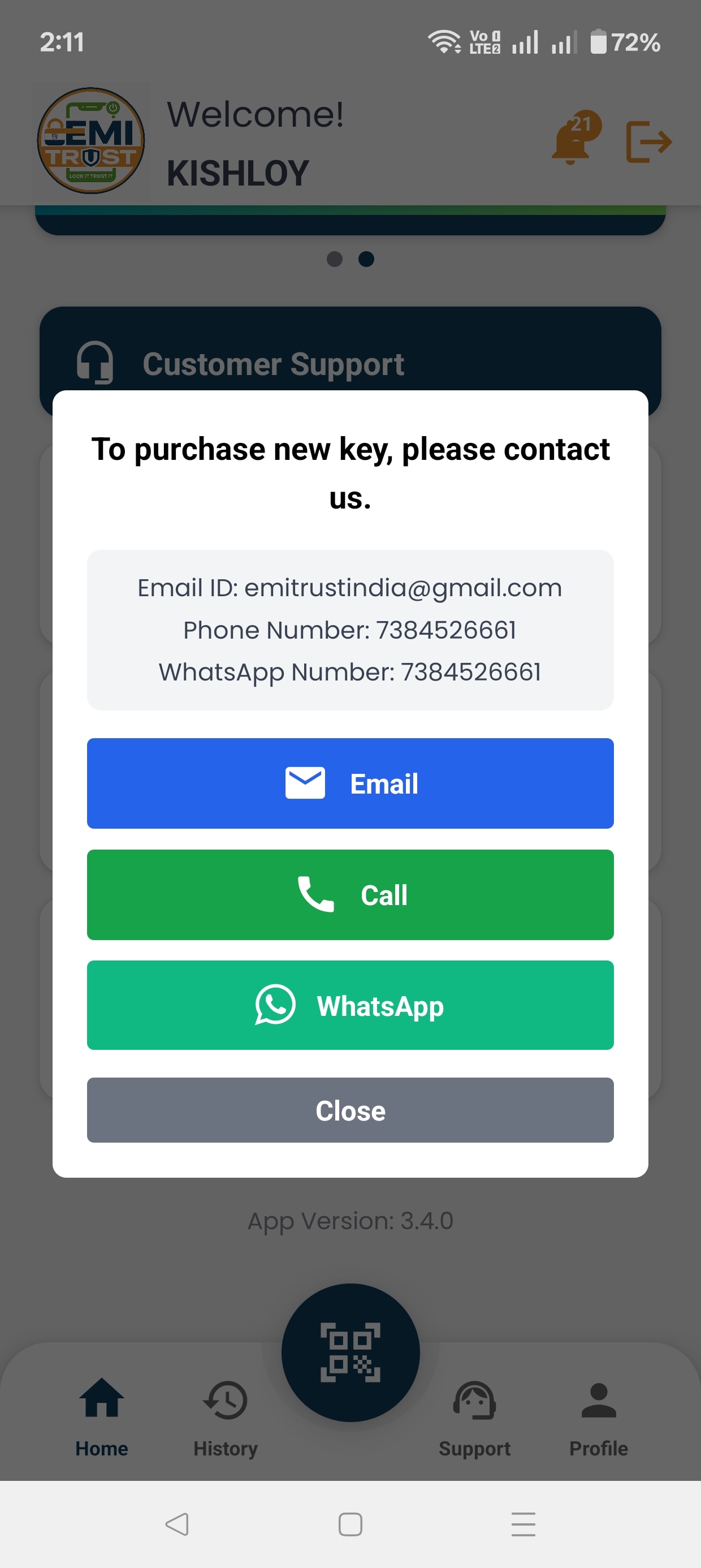
Task: Open the Profile section from bottom navigation
Action: 598,1418
